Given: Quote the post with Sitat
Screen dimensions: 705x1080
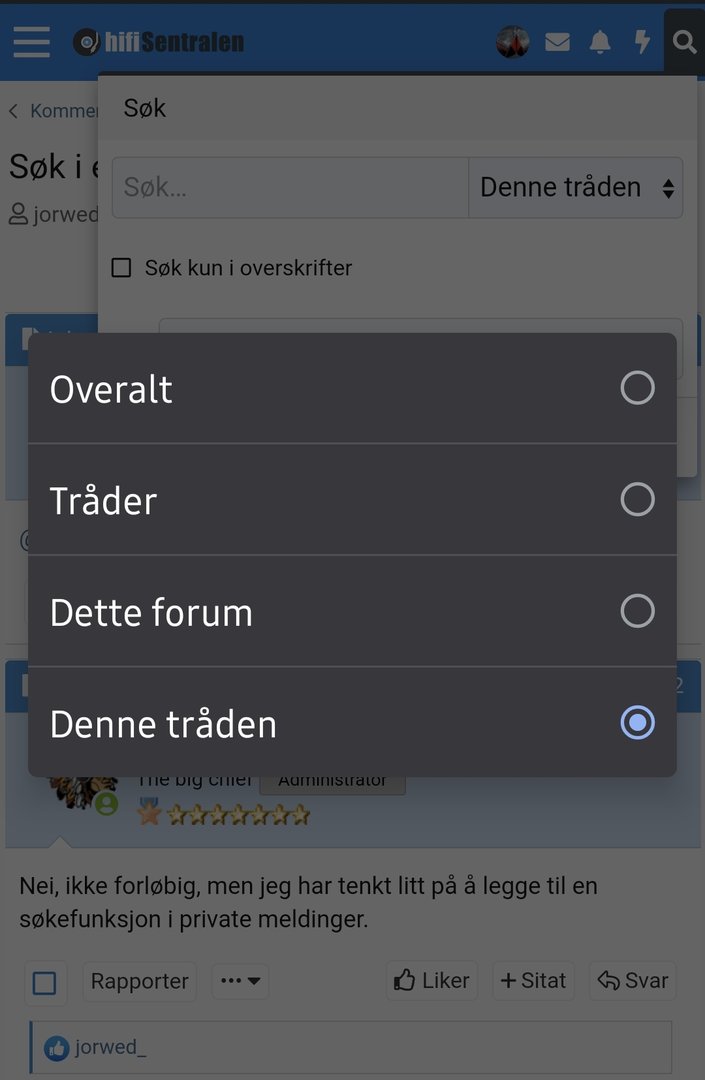Looking at the screenshot, I should pyautogui.click(x=533, y=981).
